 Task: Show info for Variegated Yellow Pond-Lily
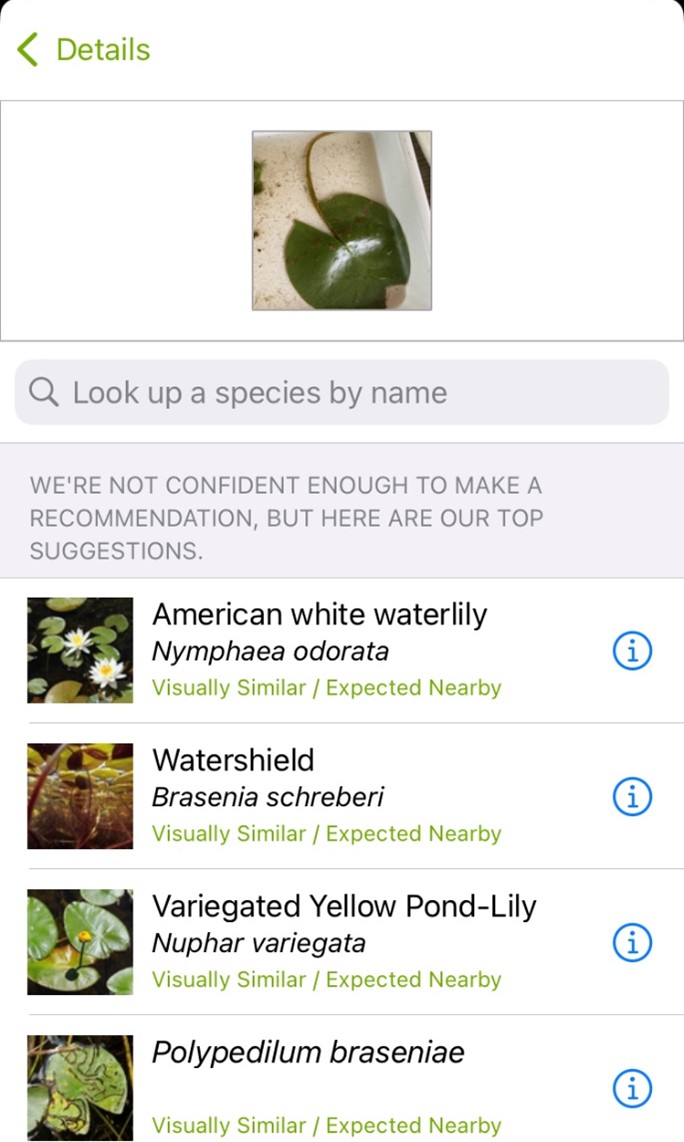631,942
